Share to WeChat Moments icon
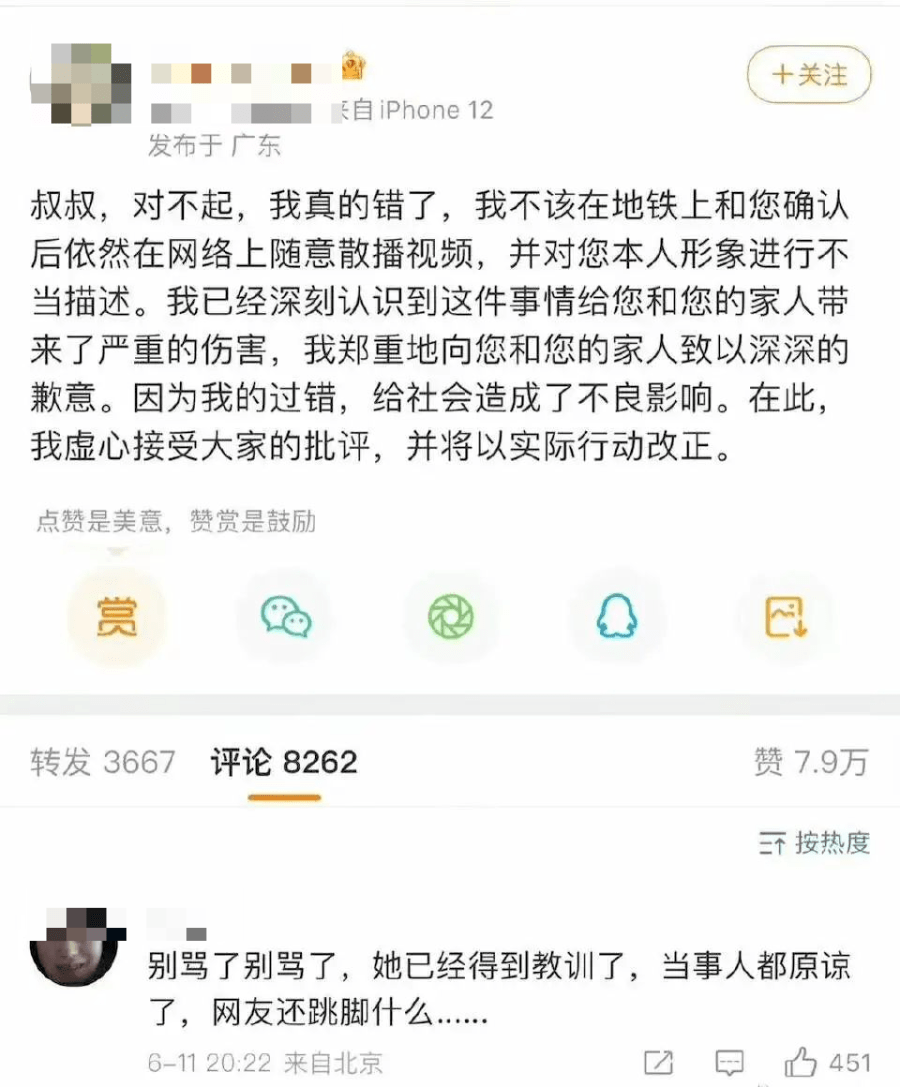This screenshot has width=900, height=1087. (450, 619)
